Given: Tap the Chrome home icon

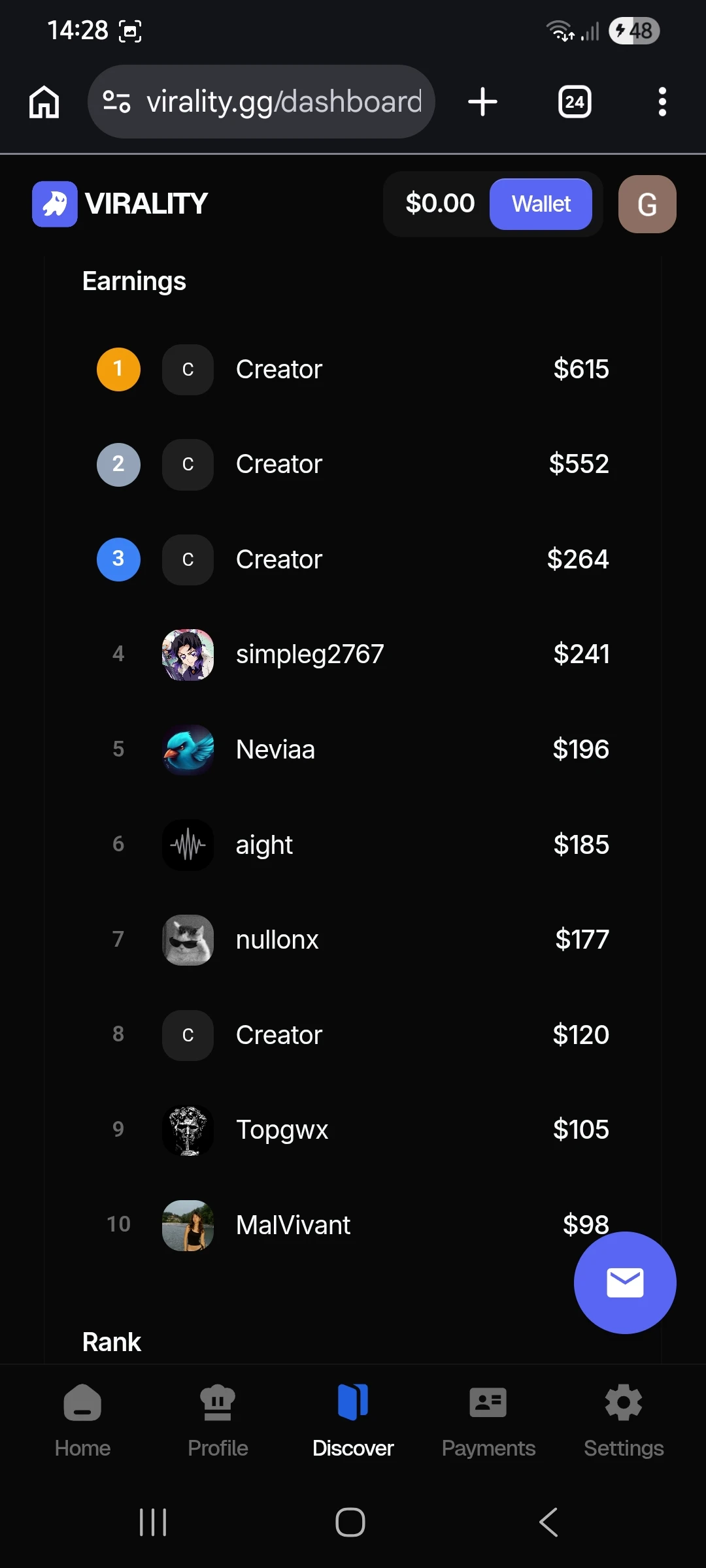Looking at the screenshot, I should tap(43, 101).
